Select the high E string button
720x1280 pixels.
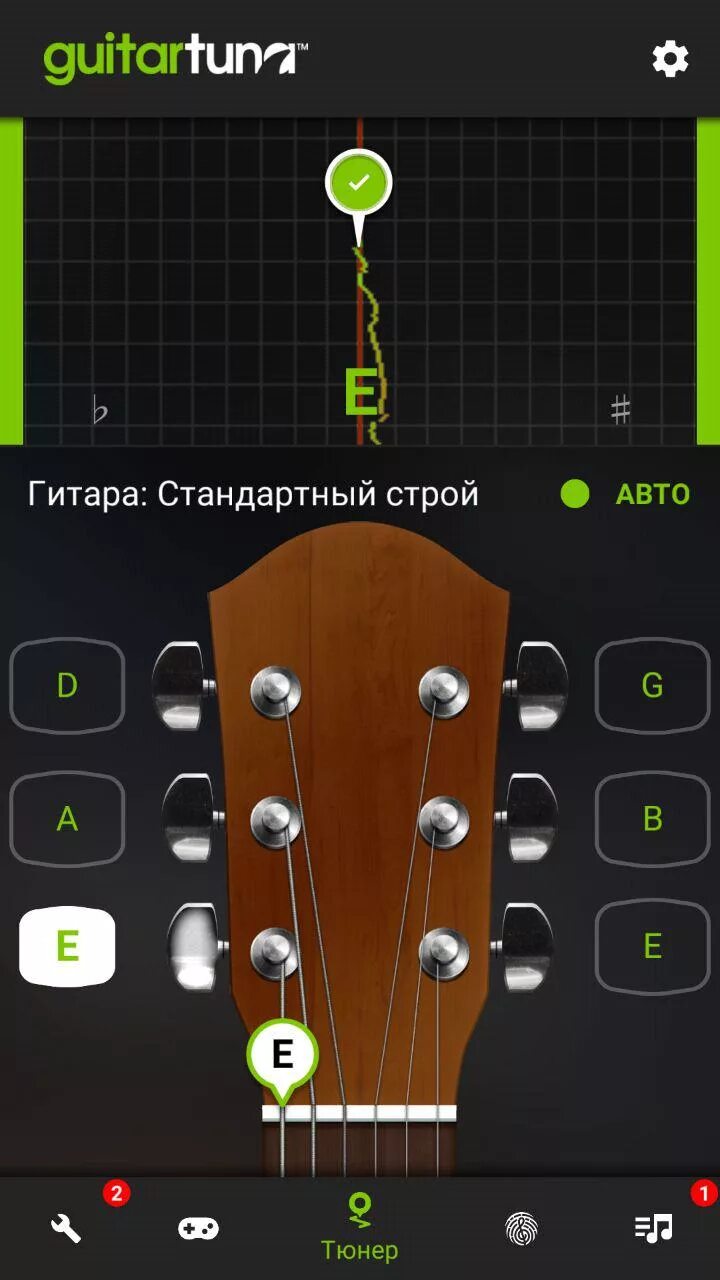pos(652,946)
